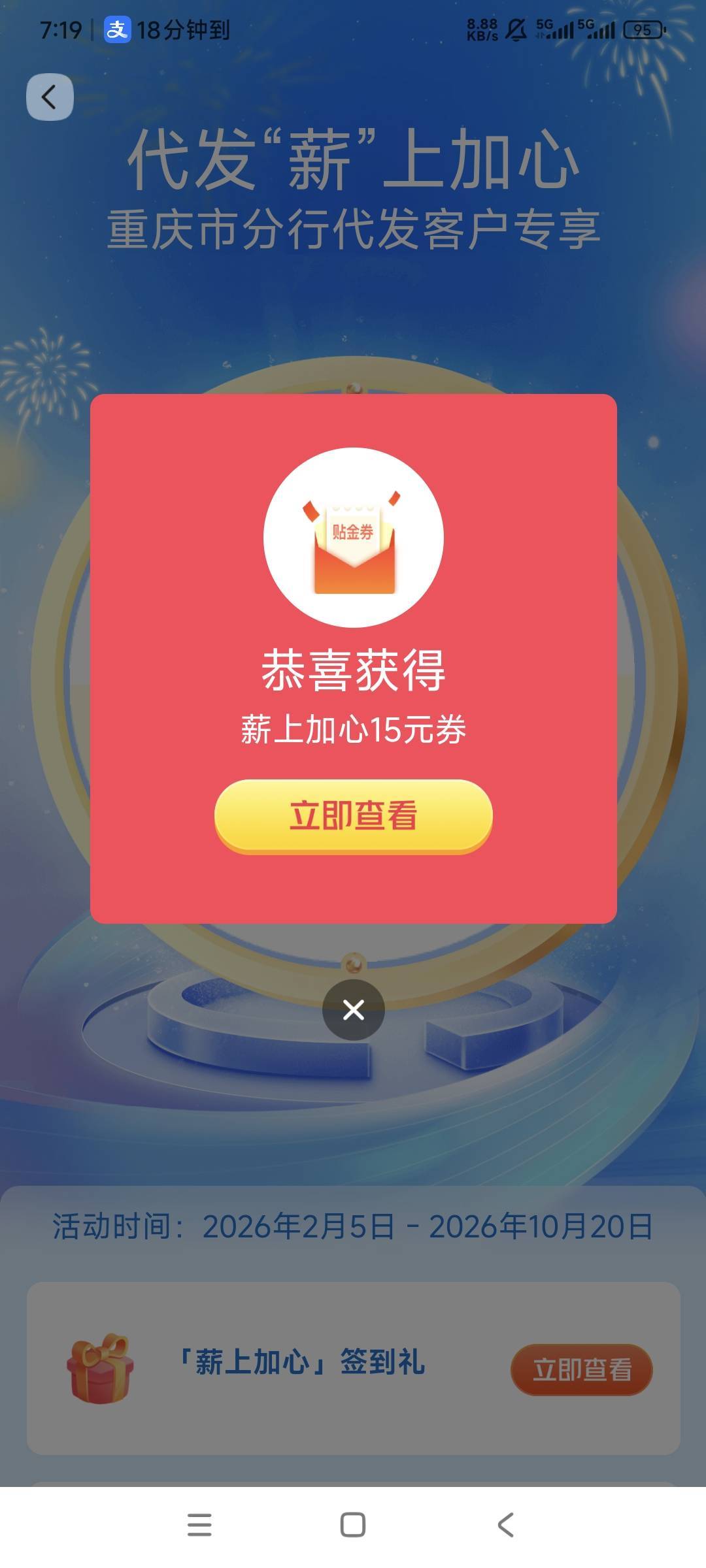Go back using the top-left arrow

tap(50, 97)
